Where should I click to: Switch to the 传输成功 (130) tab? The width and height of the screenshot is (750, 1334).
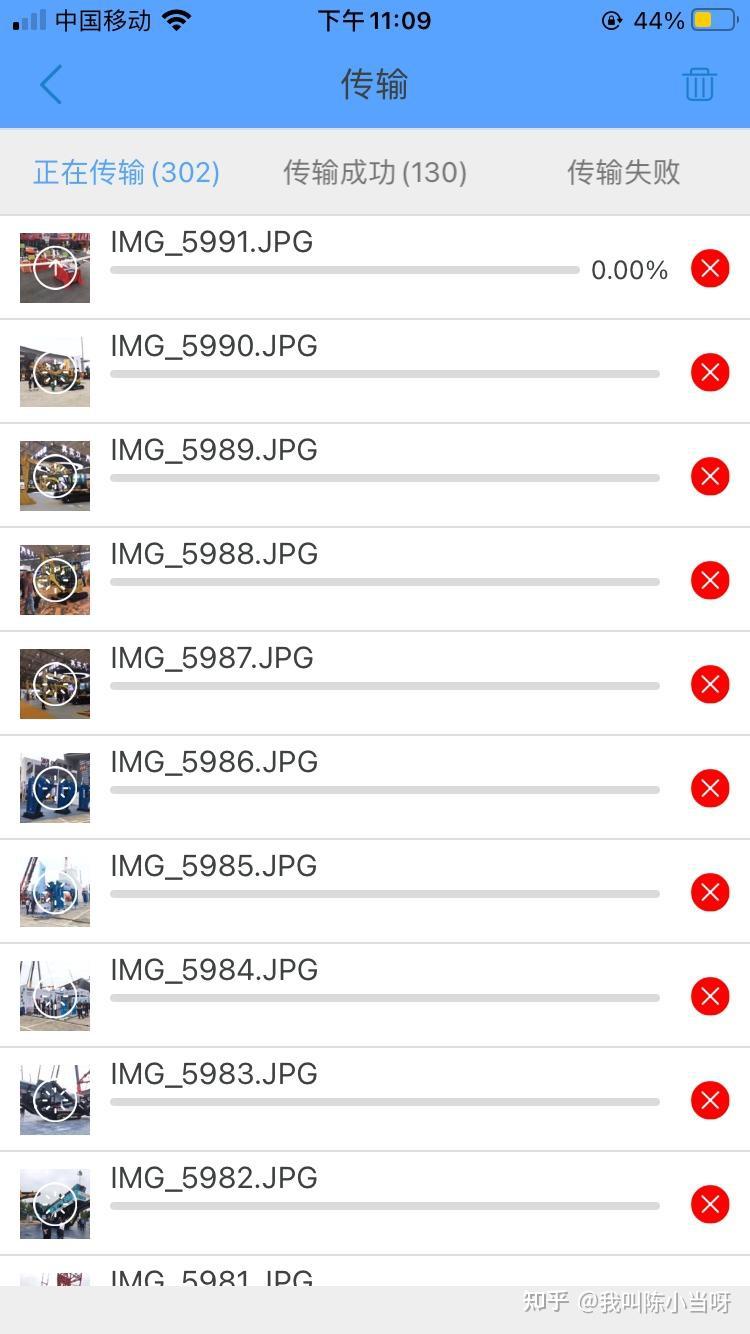[374, 172]
